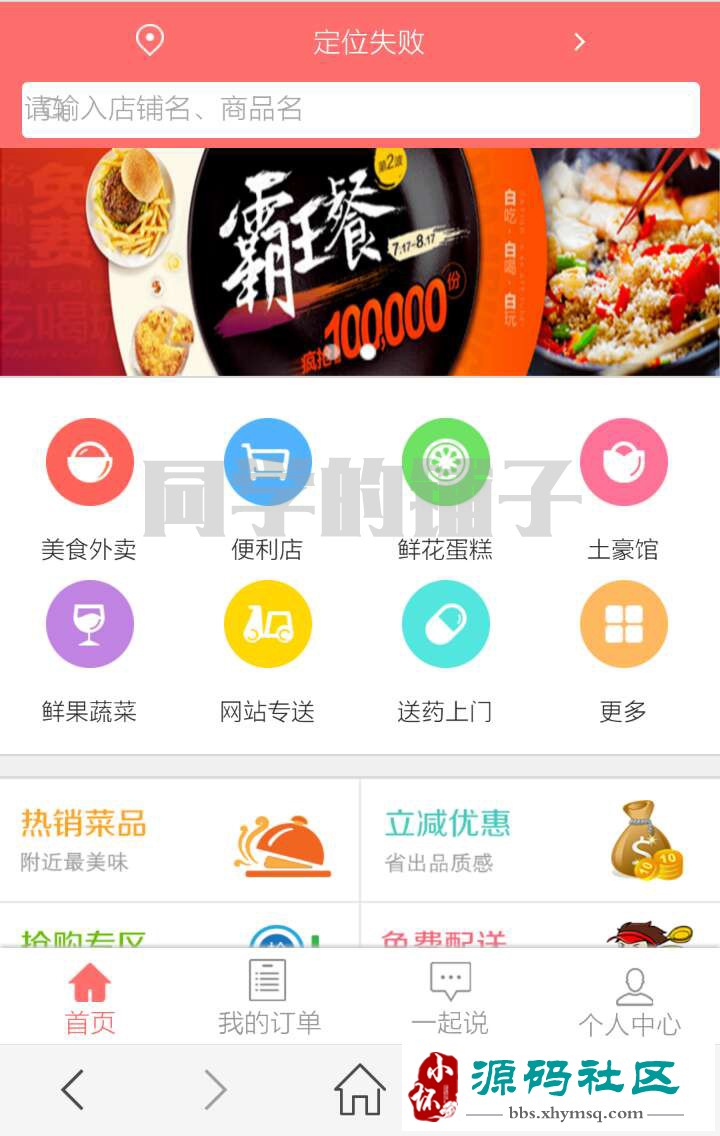Screen dimensions: 720x1136
Task: Tap the browser home button
Action: (x=360, y=1089)
